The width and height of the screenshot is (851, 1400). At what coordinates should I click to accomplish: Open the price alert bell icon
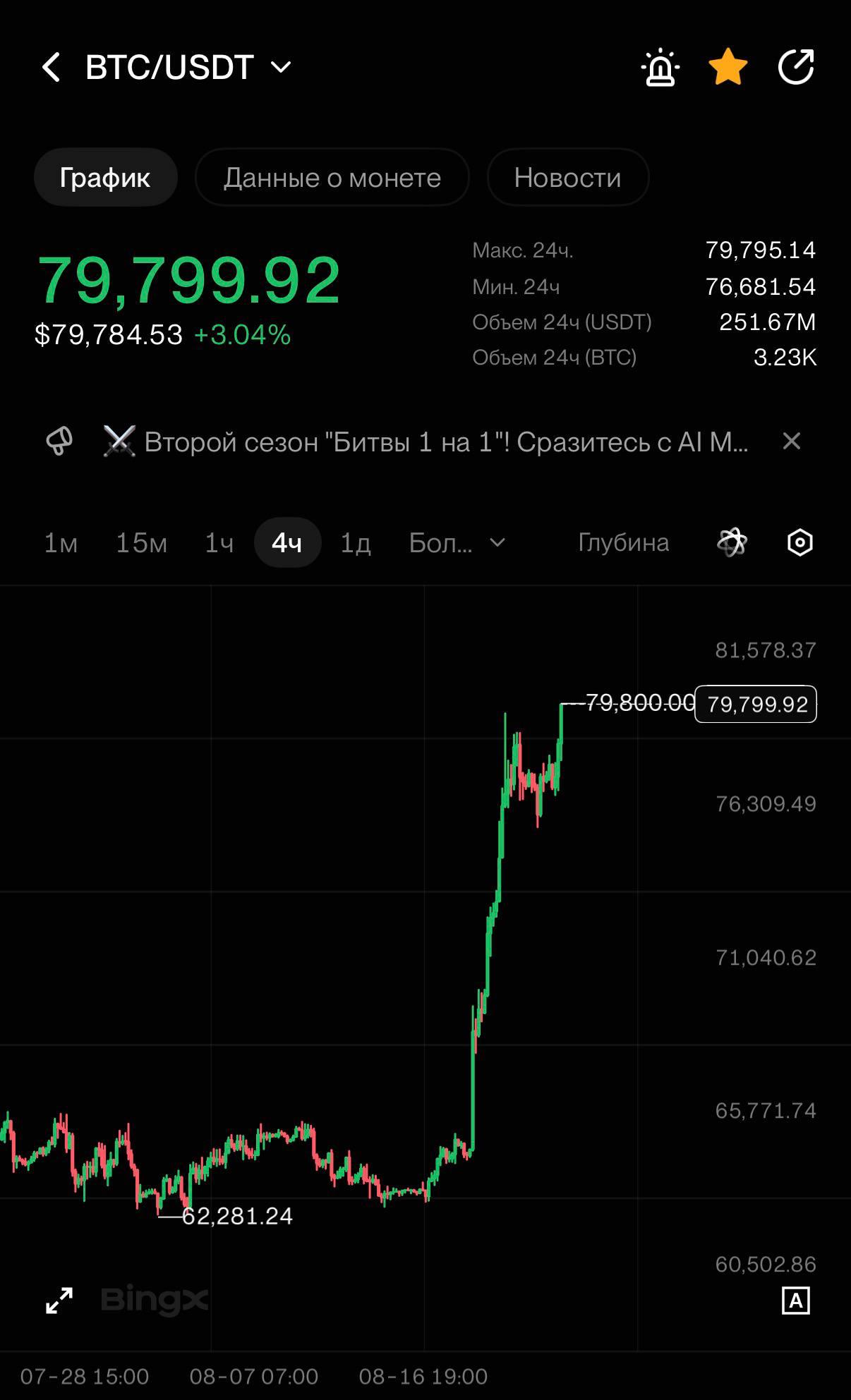[660, 68]
